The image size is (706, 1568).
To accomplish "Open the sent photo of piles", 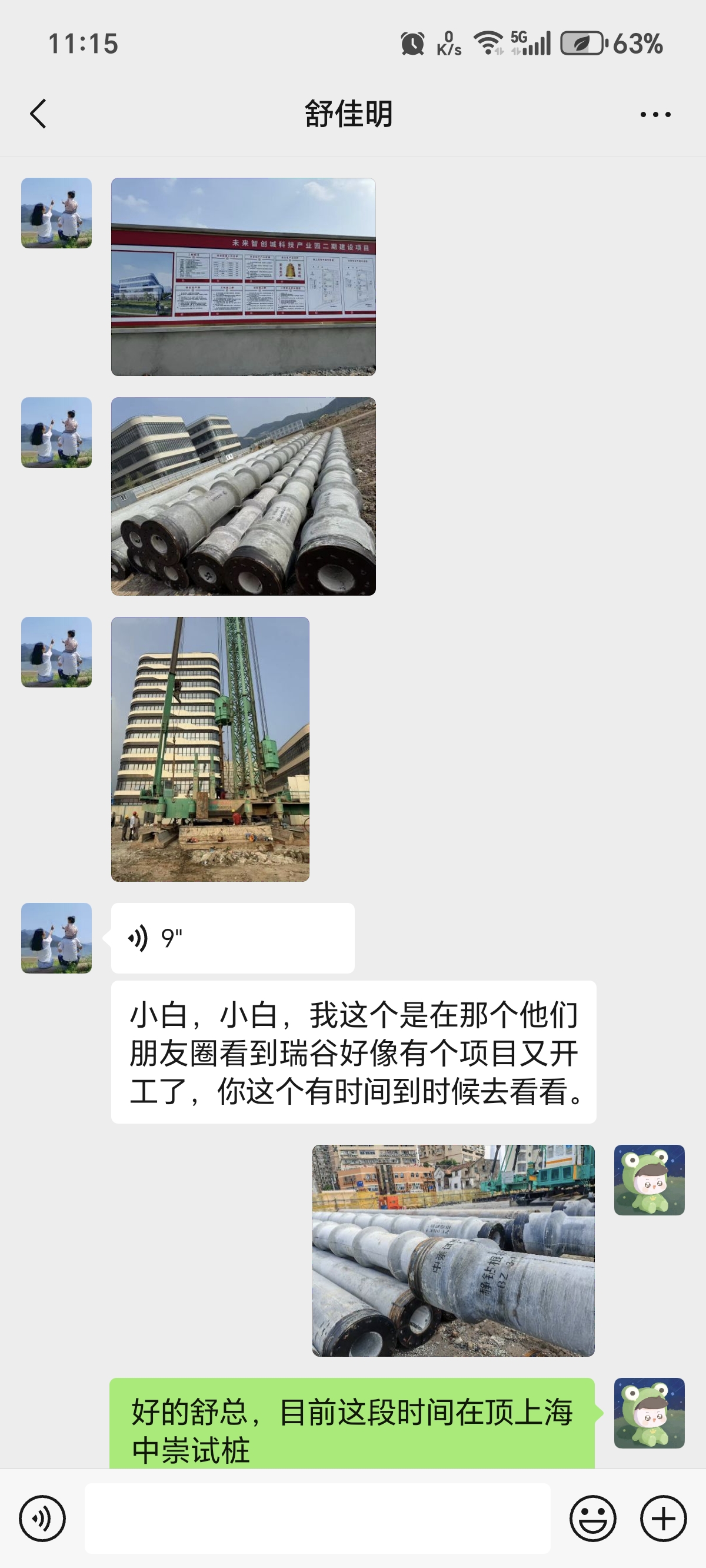I will click(x=453, y=1250).
